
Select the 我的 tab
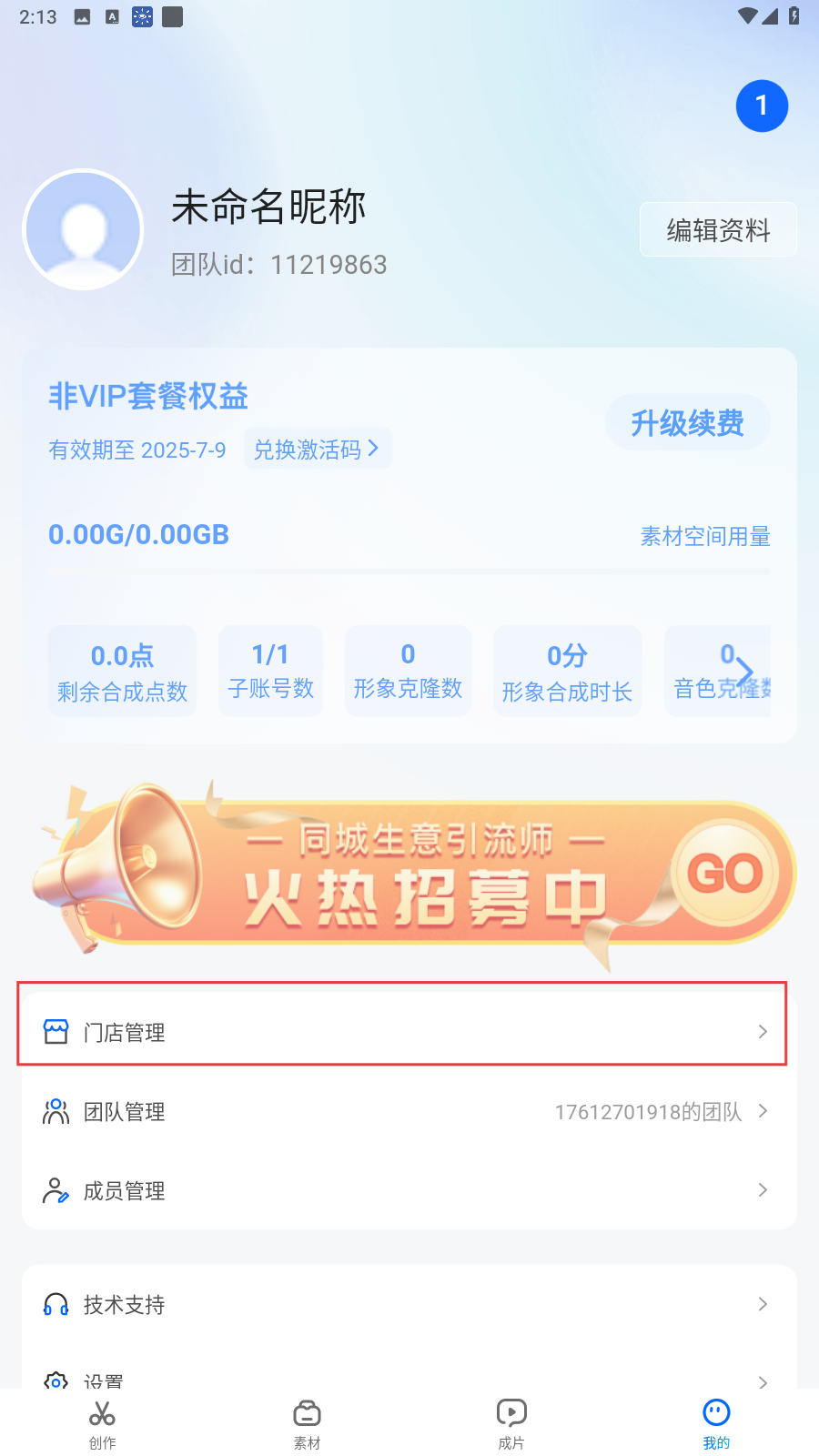(716, 1423)
